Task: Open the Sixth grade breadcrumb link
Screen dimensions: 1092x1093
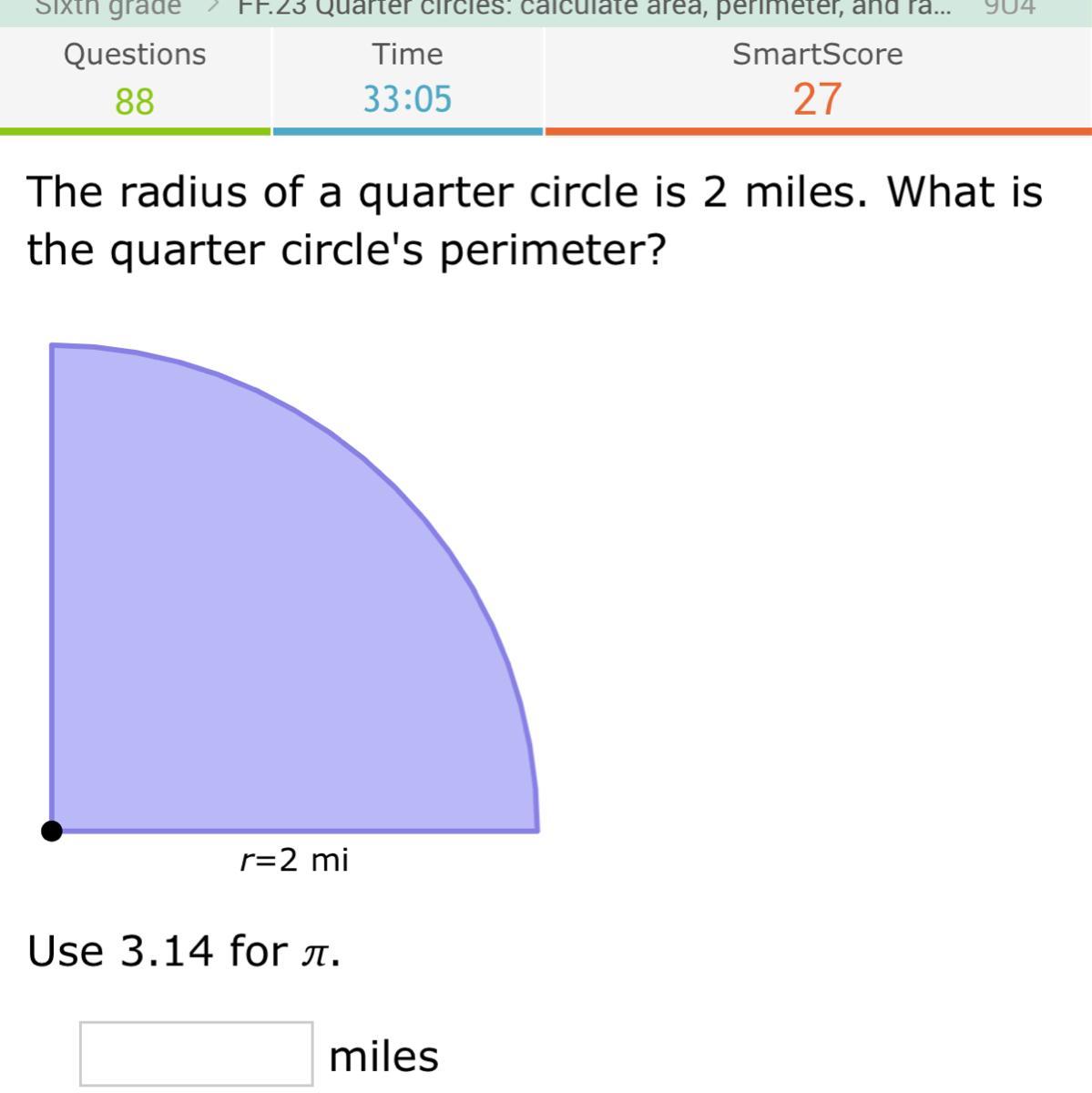Action: (108, 8)
